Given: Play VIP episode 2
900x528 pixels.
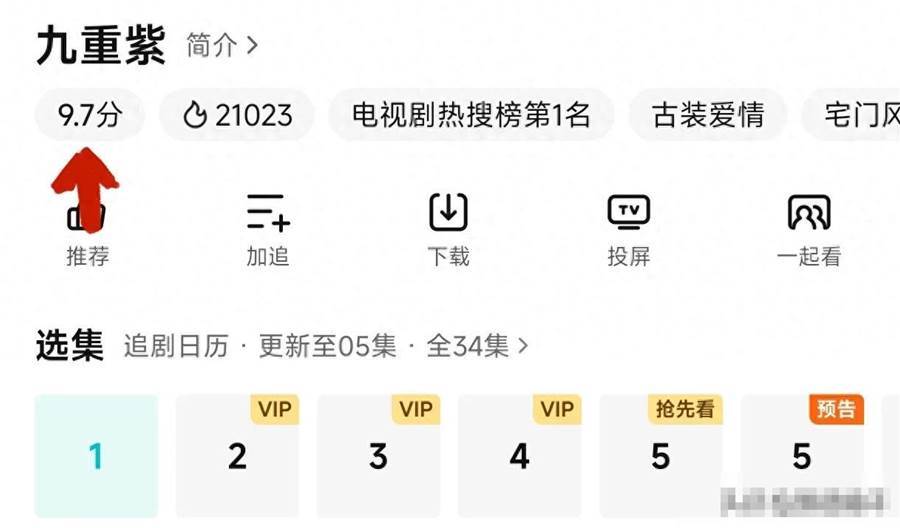Looking at the screenshot, I should pyautogui.click(x=237, y=456).
